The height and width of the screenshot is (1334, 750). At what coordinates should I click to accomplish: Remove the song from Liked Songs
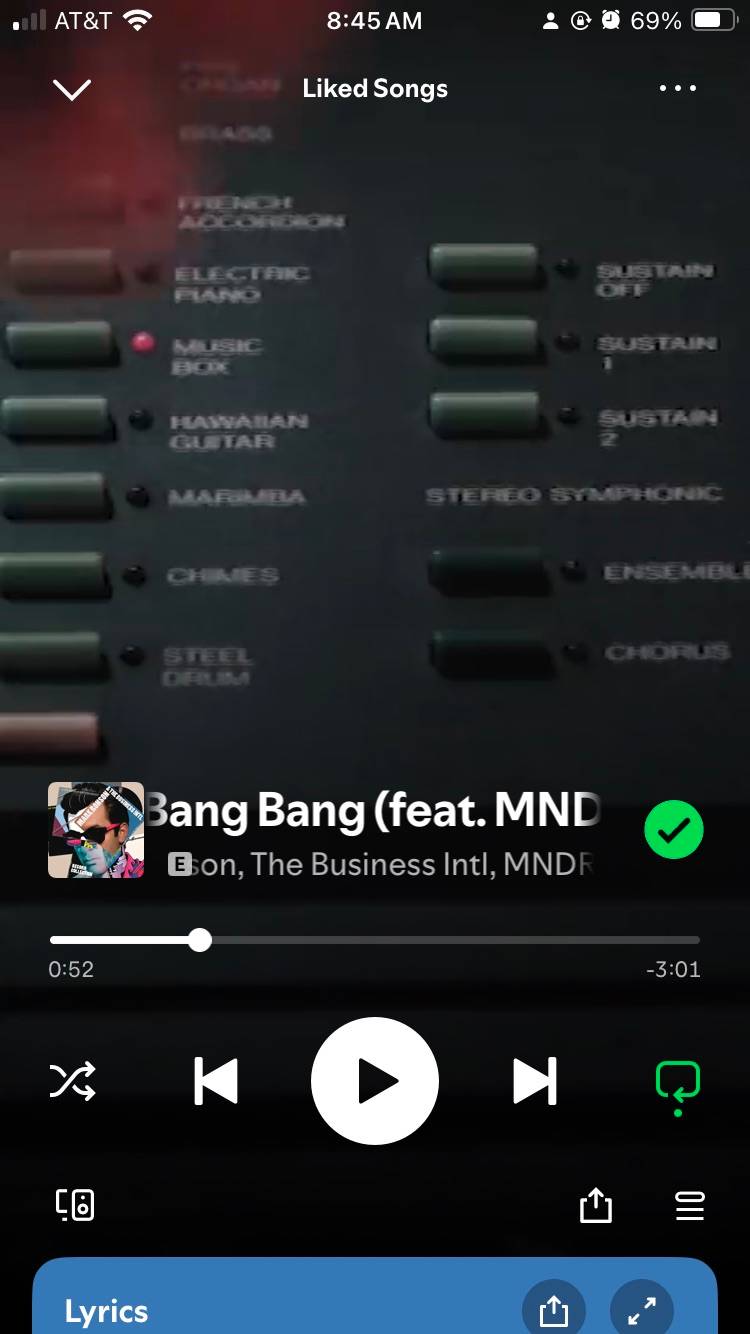[x=673, y=830]
